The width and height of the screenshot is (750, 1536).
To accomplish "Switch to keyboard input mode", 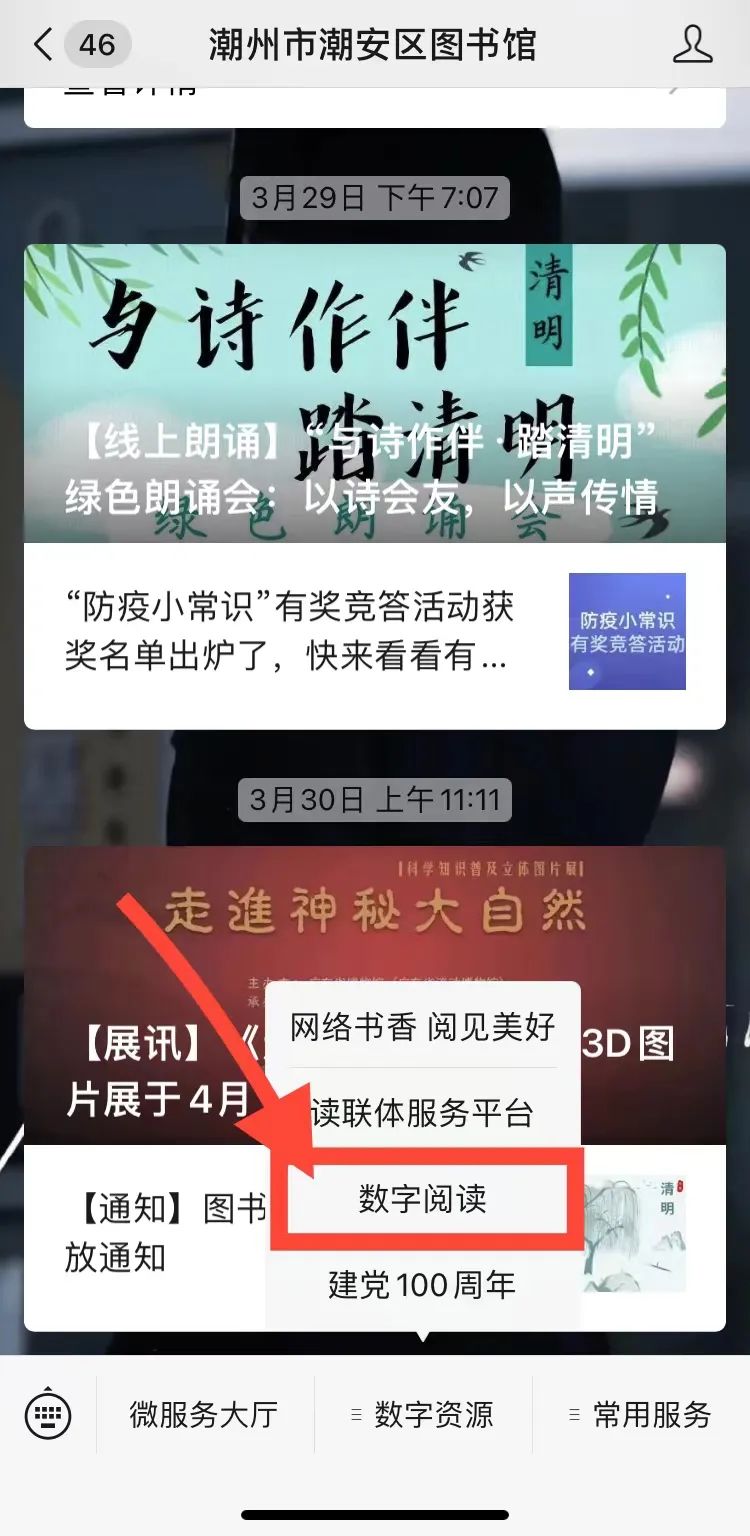I will [x=48, y=1414].
